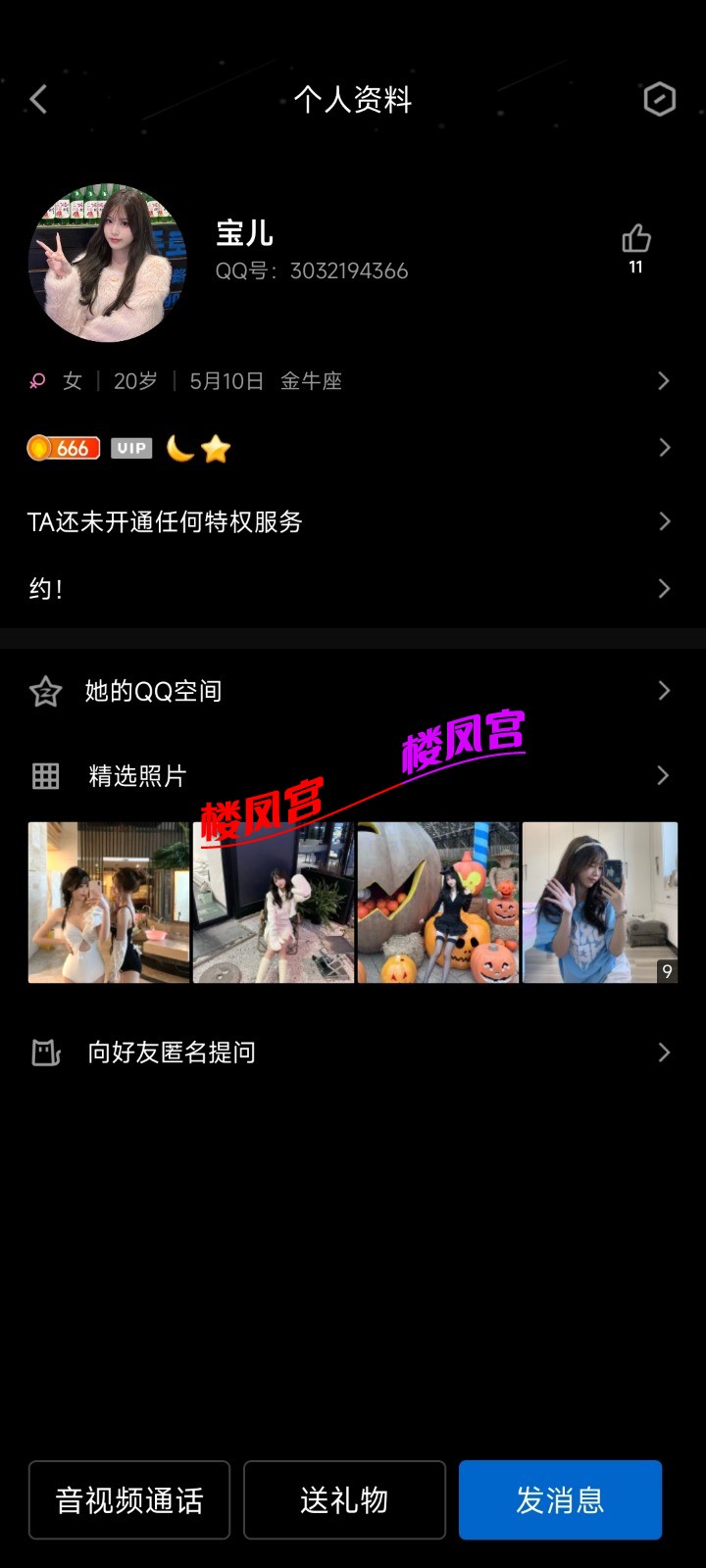View 宝儿's profile picture
The image size is (706, 1568).
(108, 263)
